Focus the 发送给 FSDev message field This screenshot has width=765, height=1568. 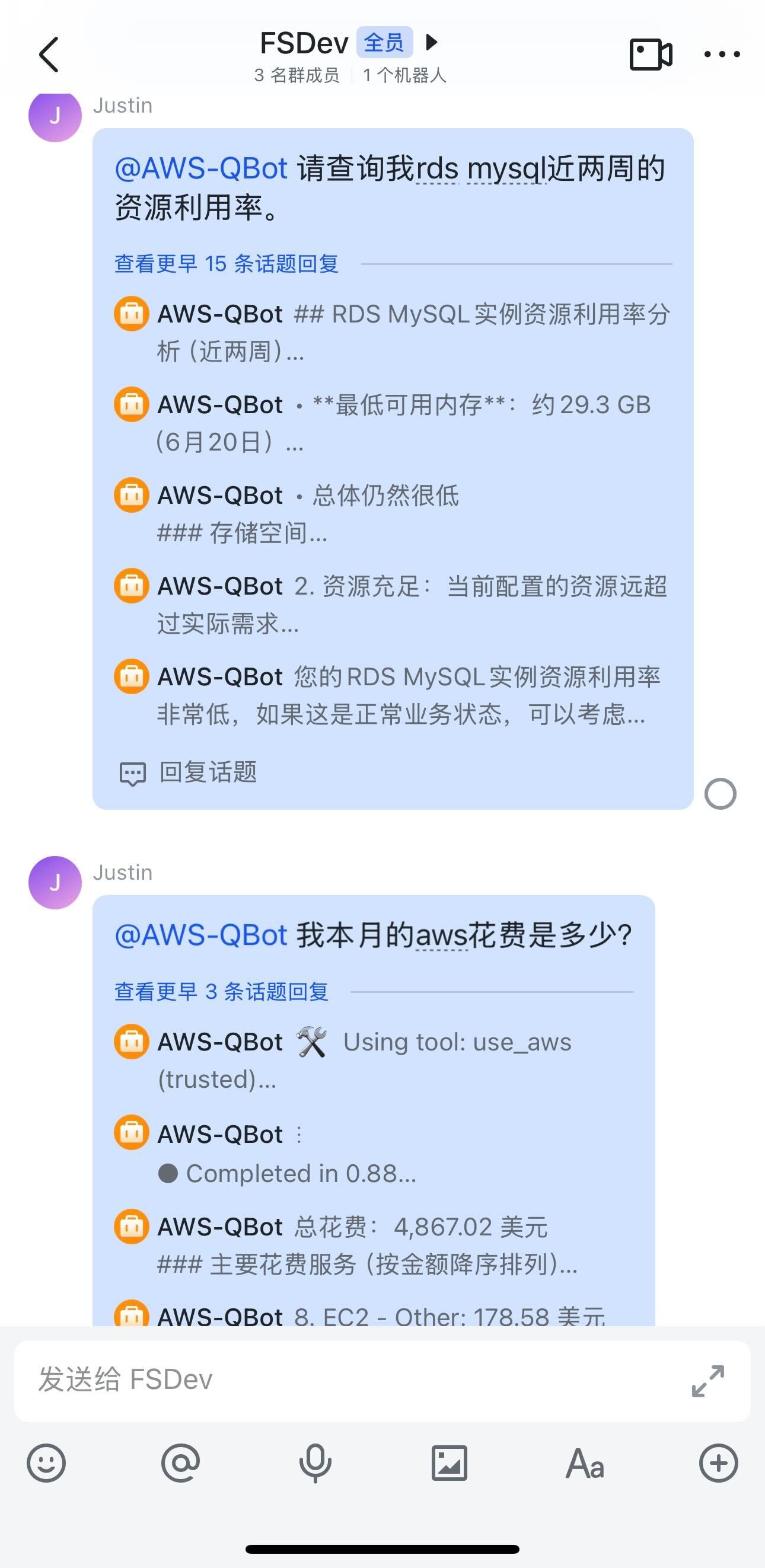353,1381
